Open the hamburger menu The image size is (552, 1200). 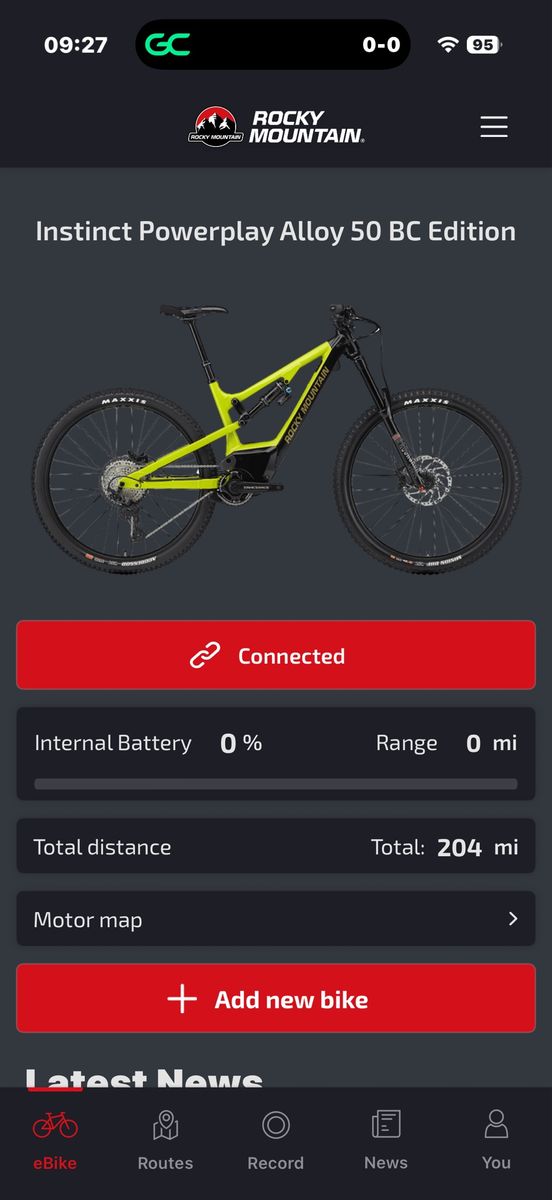[494, 127]
